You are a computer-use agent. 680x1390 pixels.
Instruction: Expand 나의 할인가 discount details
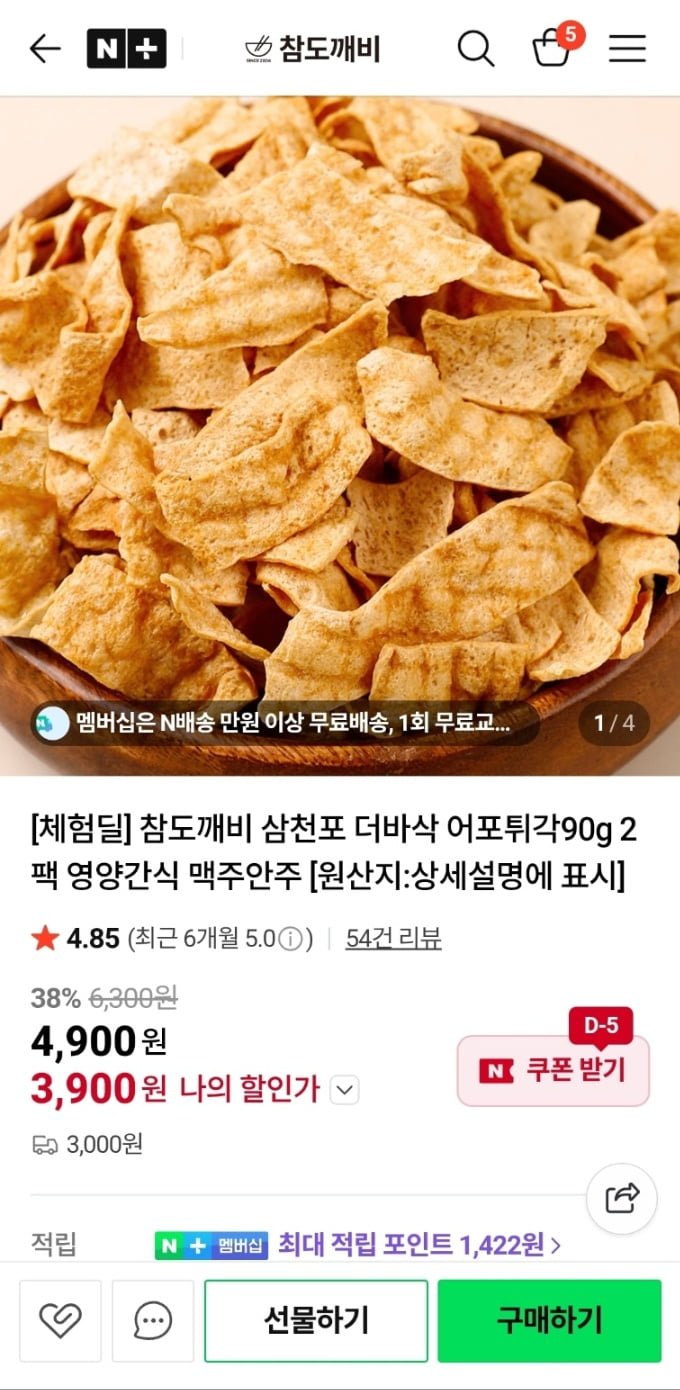344,1089
